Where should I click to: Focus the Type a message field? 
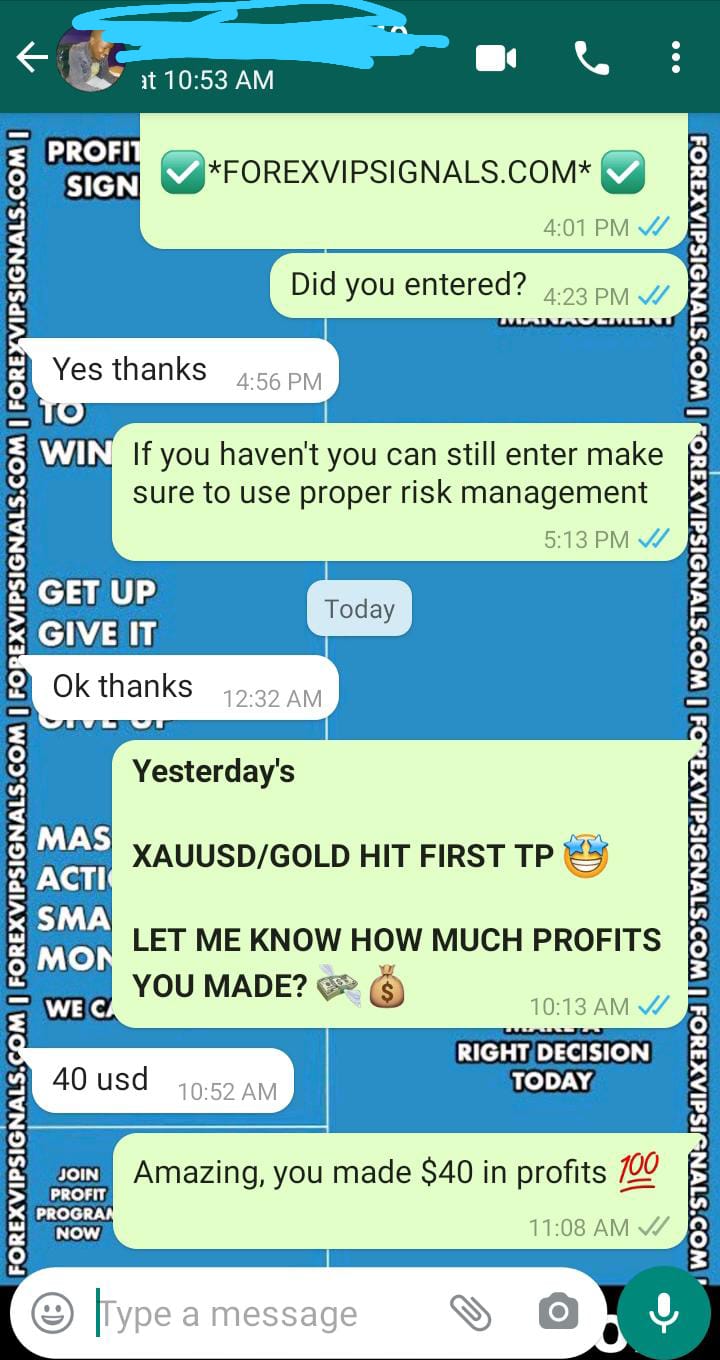pos(260,1313)
